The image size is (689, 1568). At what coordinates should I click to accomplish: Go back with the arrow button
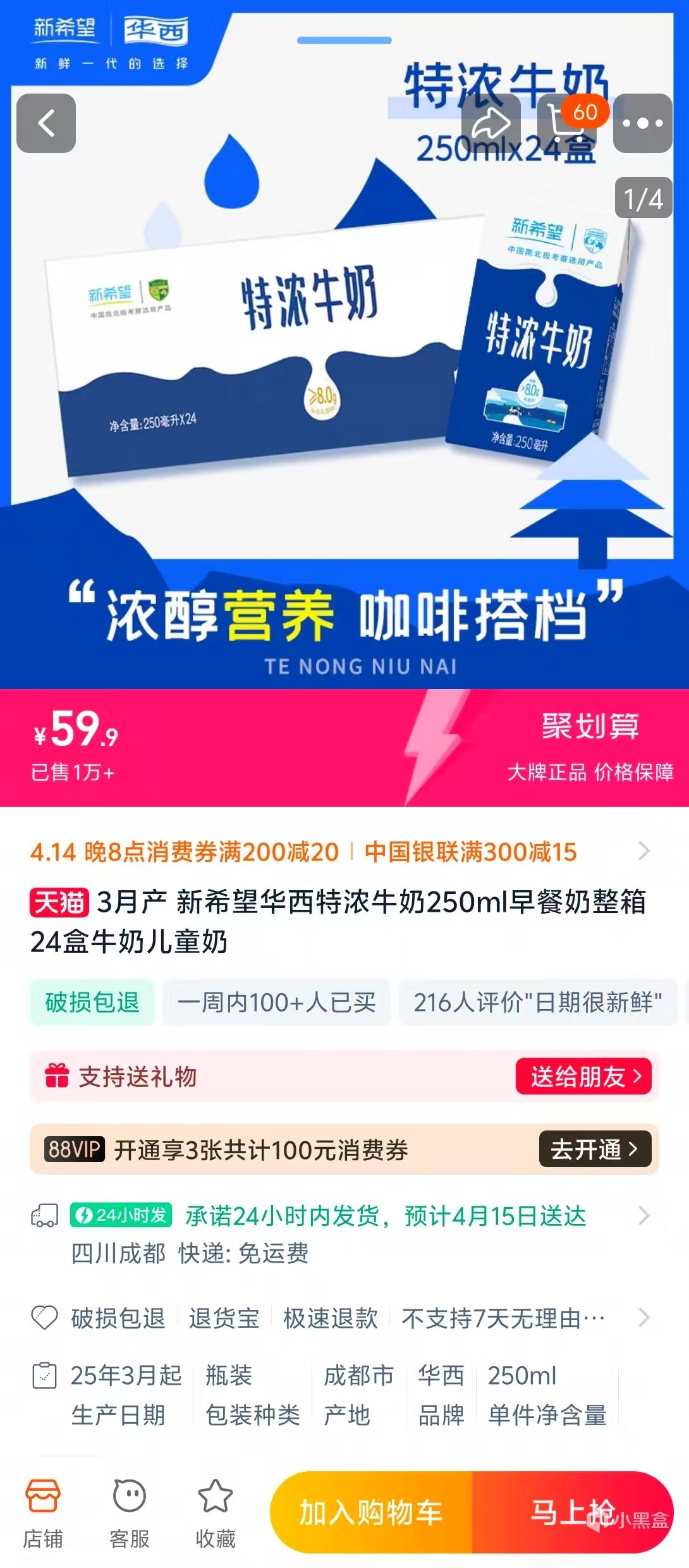click(46, 123)
